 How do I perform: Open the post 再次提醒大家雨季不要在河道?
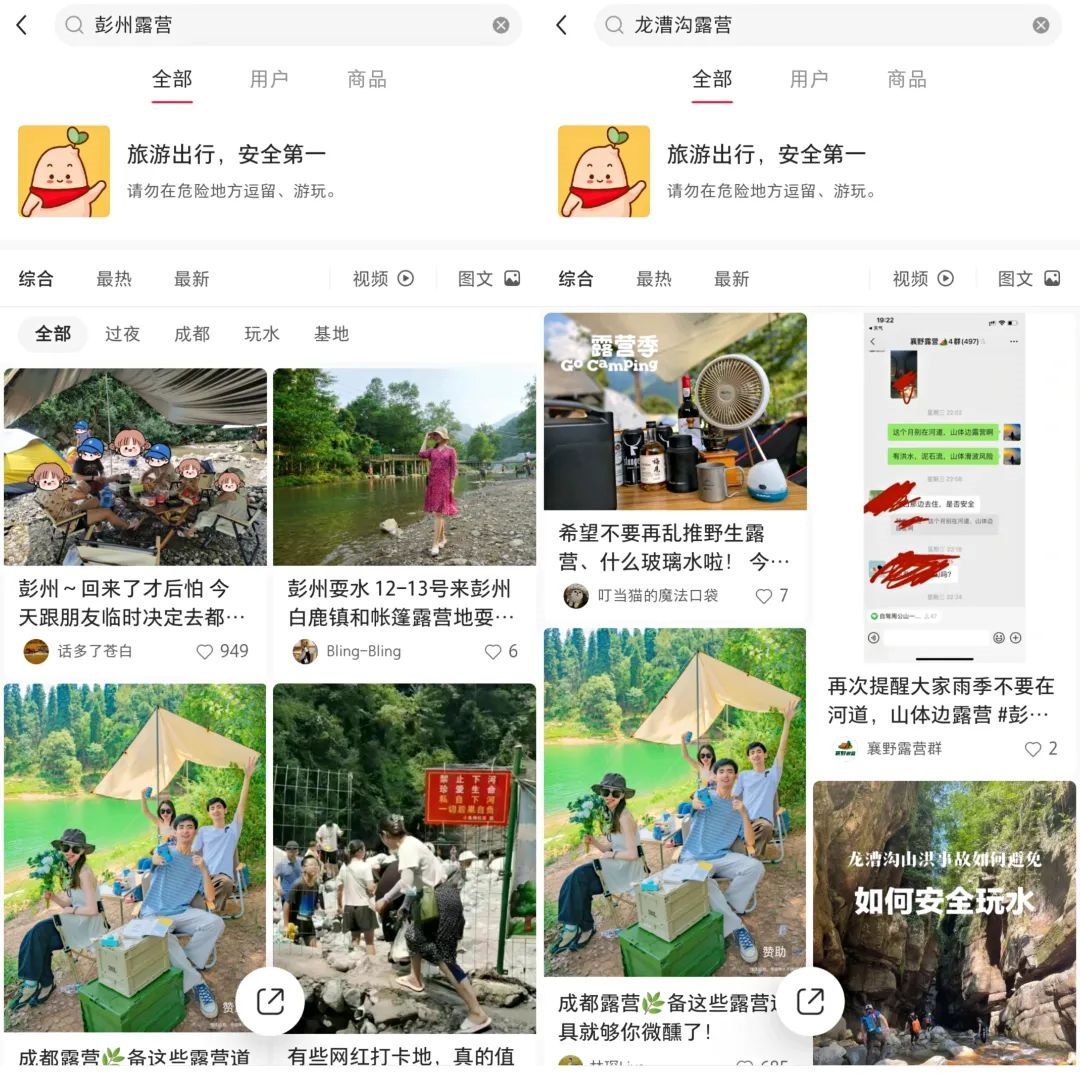point(944,487)
